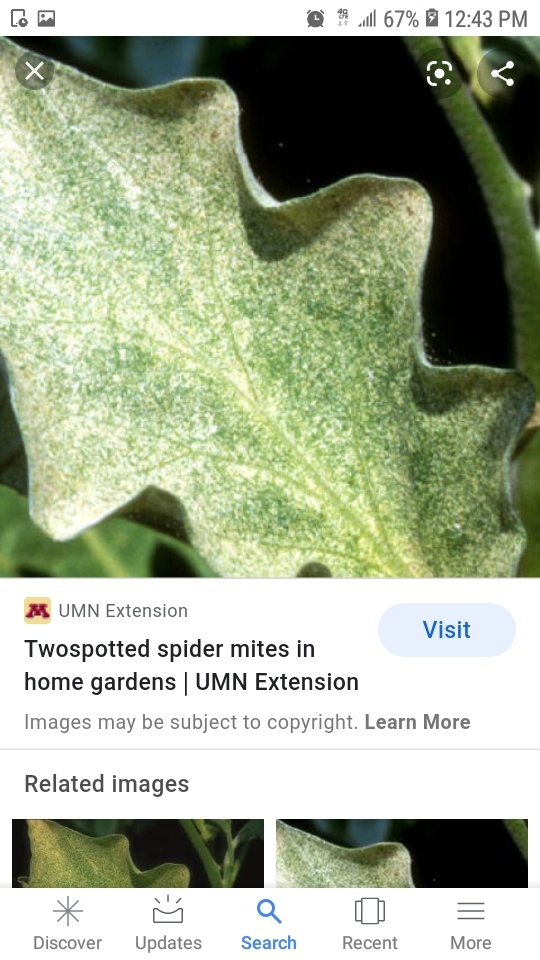Open the yellowed leaf related image
540x960 pixels.
coord(138,853)
